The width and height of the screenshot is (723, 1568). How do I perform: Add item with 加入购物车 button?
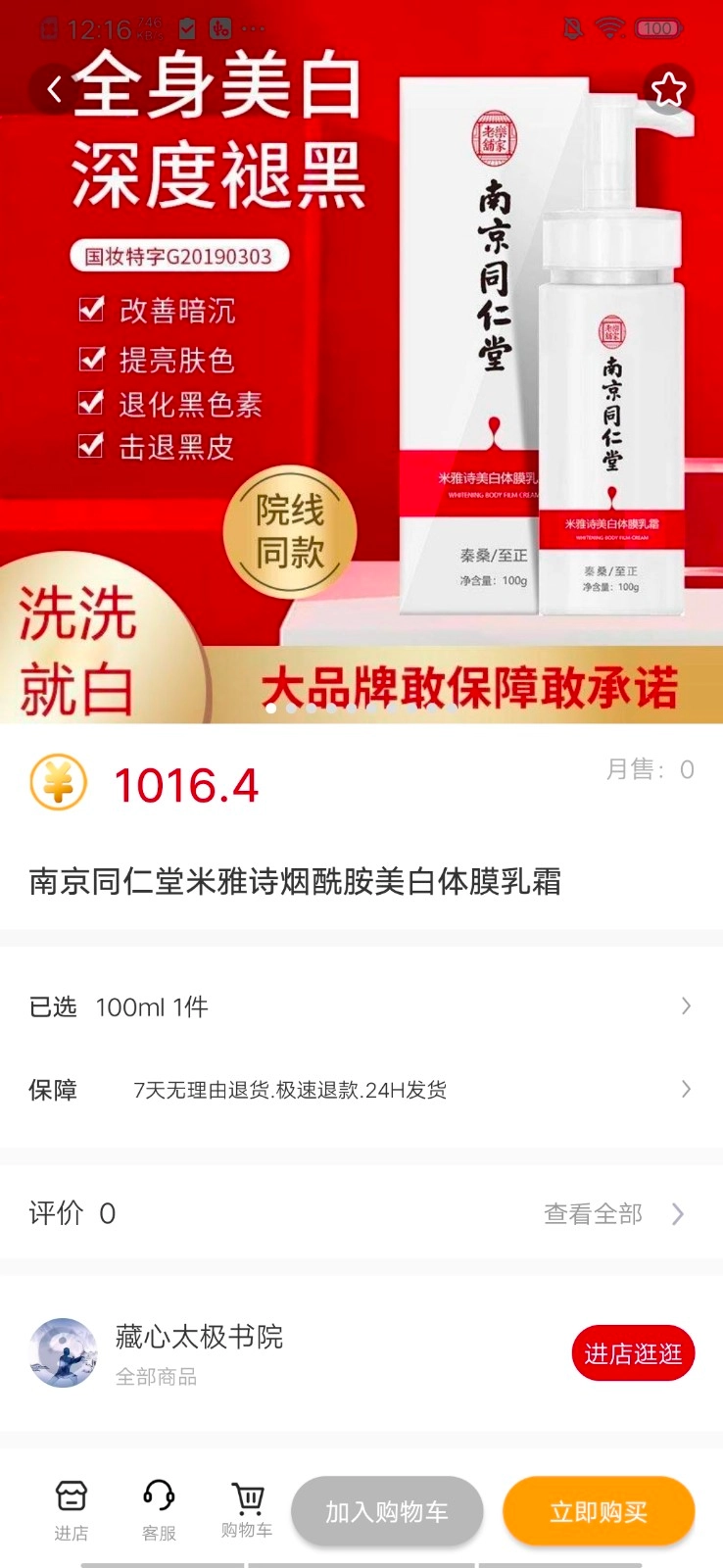(x=387, y=1512)
